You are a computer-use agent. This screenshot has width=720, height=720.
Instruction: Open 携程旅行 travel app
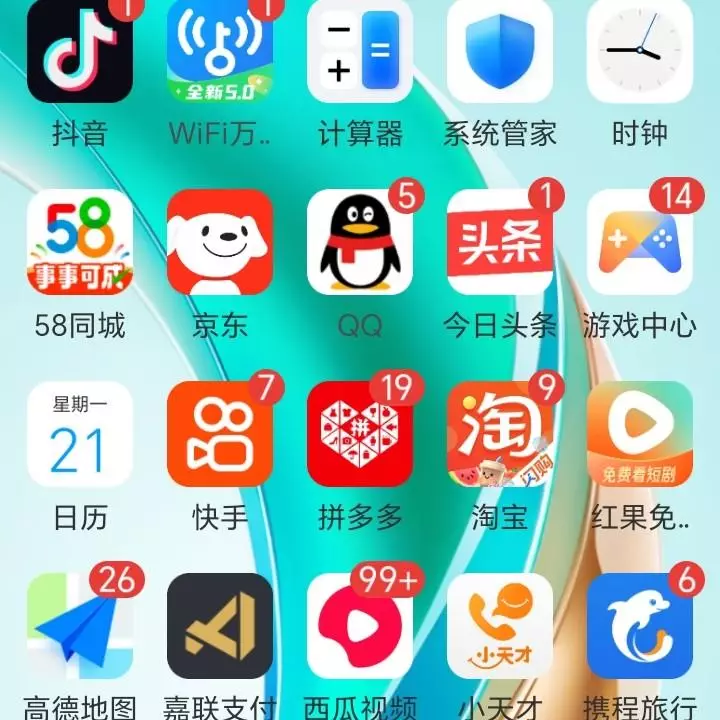point(640,626)
